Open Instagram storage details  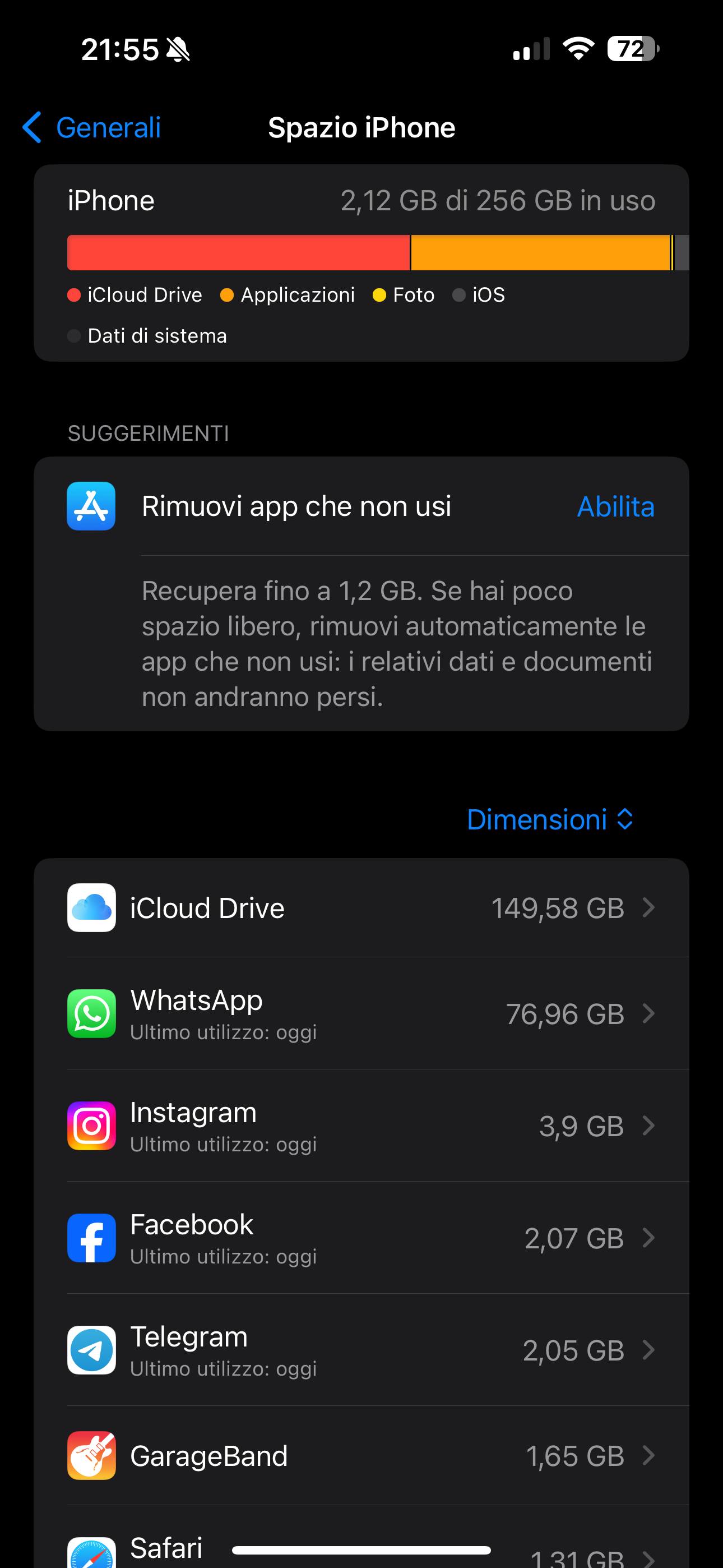point(361,1126)
